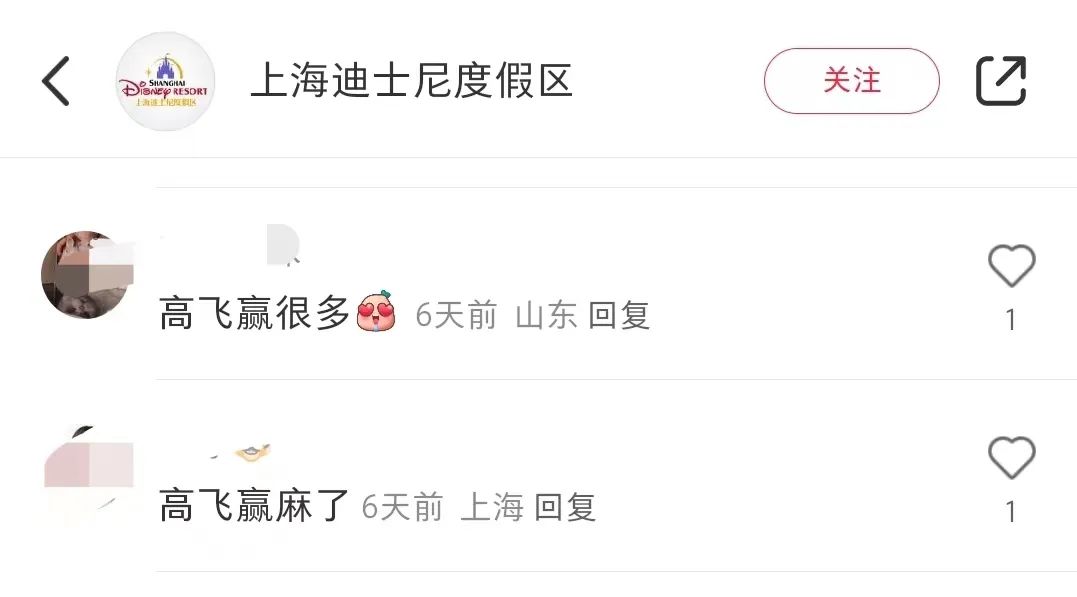Like the comment 高飞赢很多
This screenshot has width=1077, height=597.
click(1011, 267)
